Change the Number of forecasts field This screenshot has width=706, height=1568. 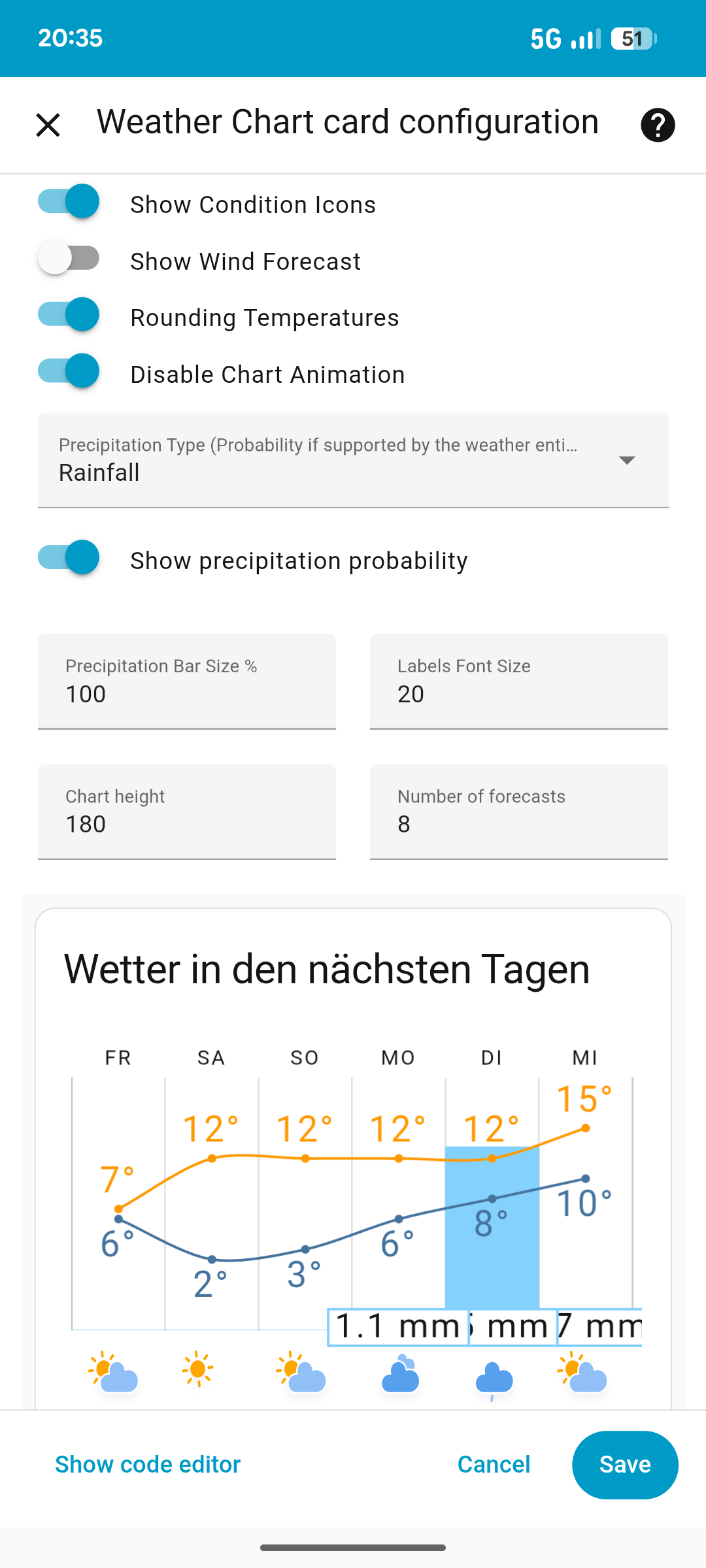coord(519,811)
